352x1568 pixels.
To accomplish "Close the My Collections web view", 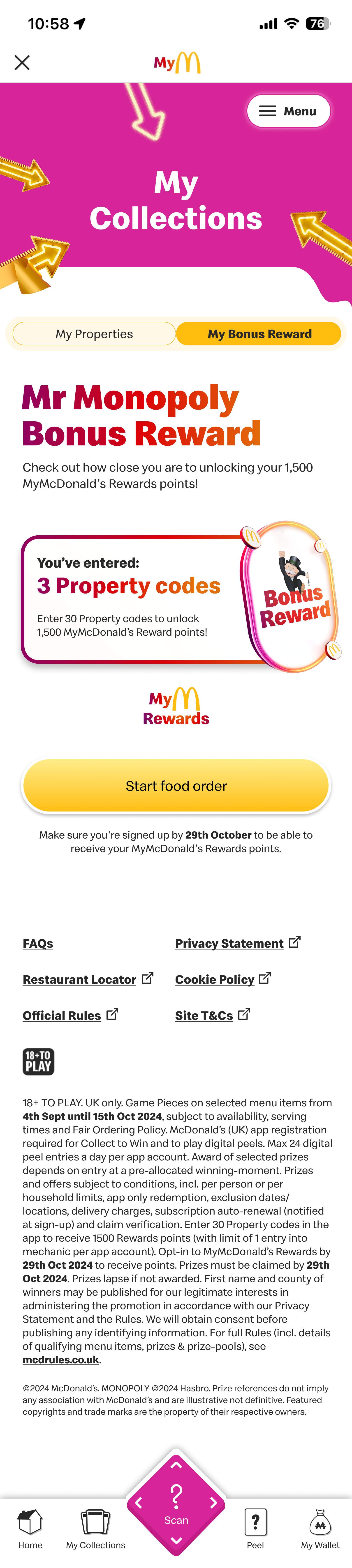I will tap(22, 63).
